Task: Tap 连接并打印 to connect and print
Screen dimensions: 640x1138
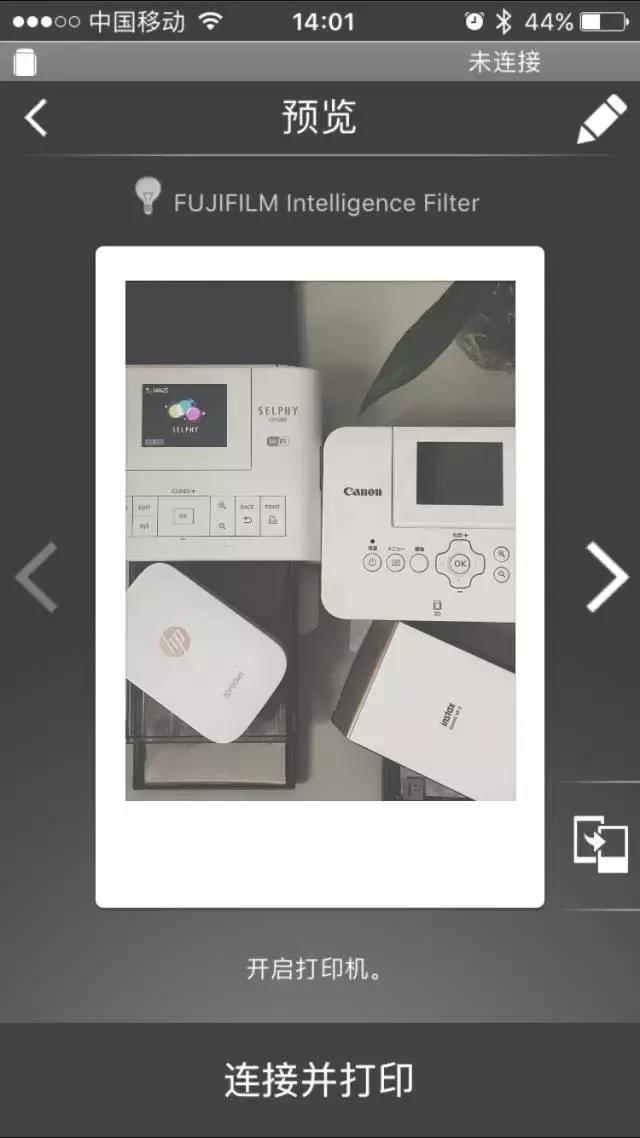Action: (320, 1080)
